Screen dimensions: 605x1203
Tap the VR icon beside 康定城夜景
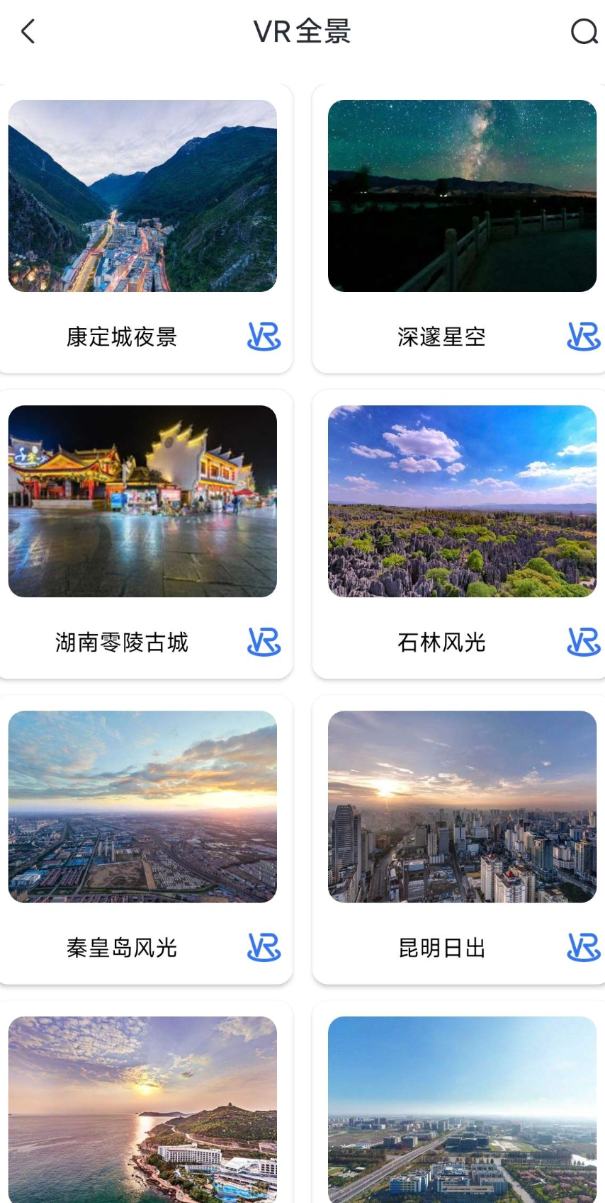pyautogui.click(x=264, y=337)
